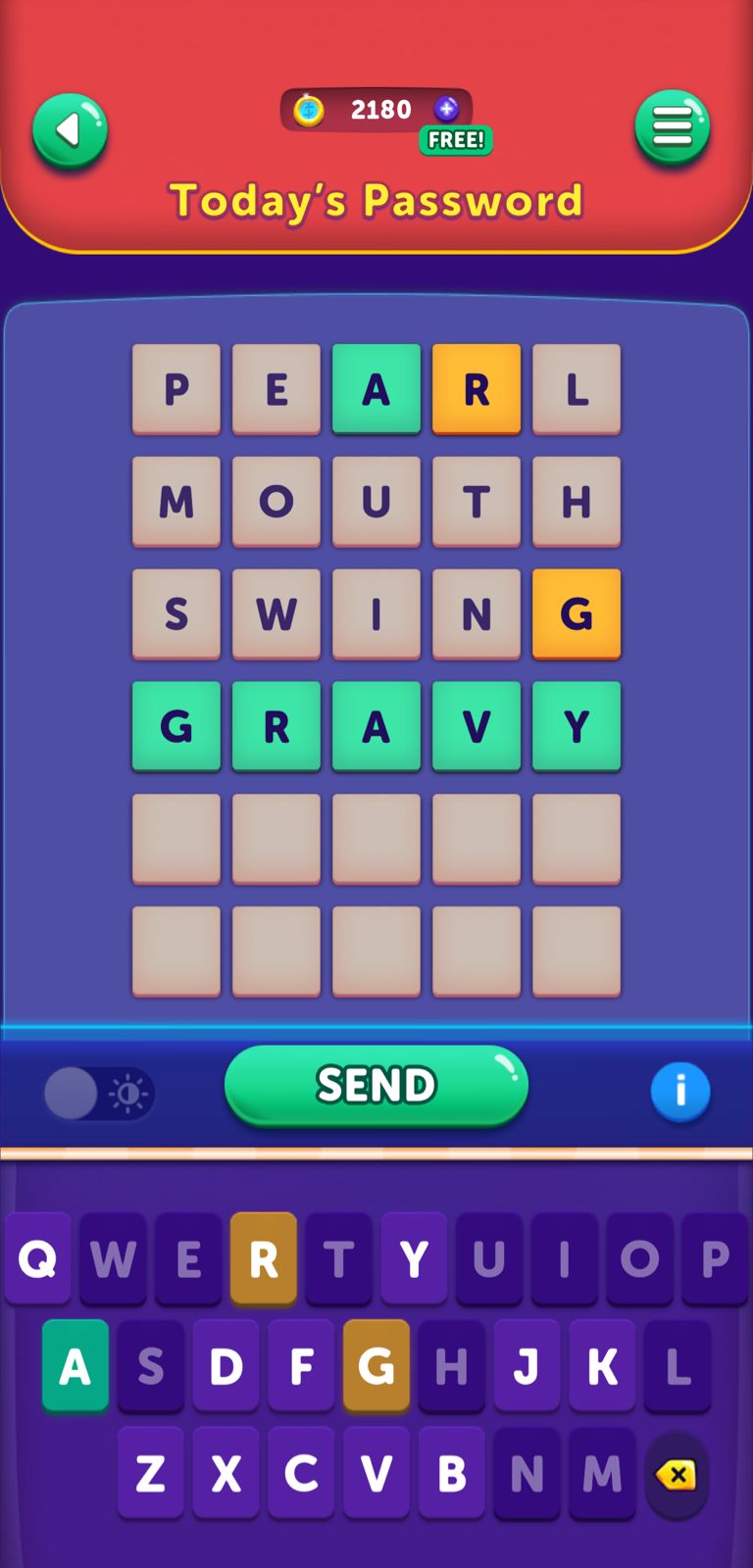The image size is (753, 1568).
Task: Select the green A key
Action: coord(75,1365)
